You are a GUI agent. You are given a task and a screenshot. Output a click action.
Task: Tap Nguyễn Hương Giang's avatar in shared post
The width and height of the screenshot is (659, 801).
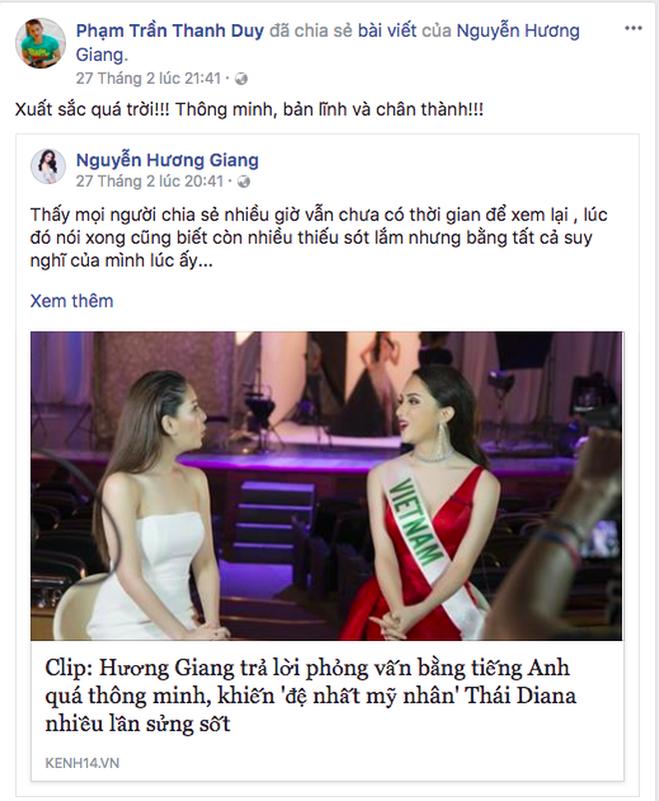click(x=47, y=168)
